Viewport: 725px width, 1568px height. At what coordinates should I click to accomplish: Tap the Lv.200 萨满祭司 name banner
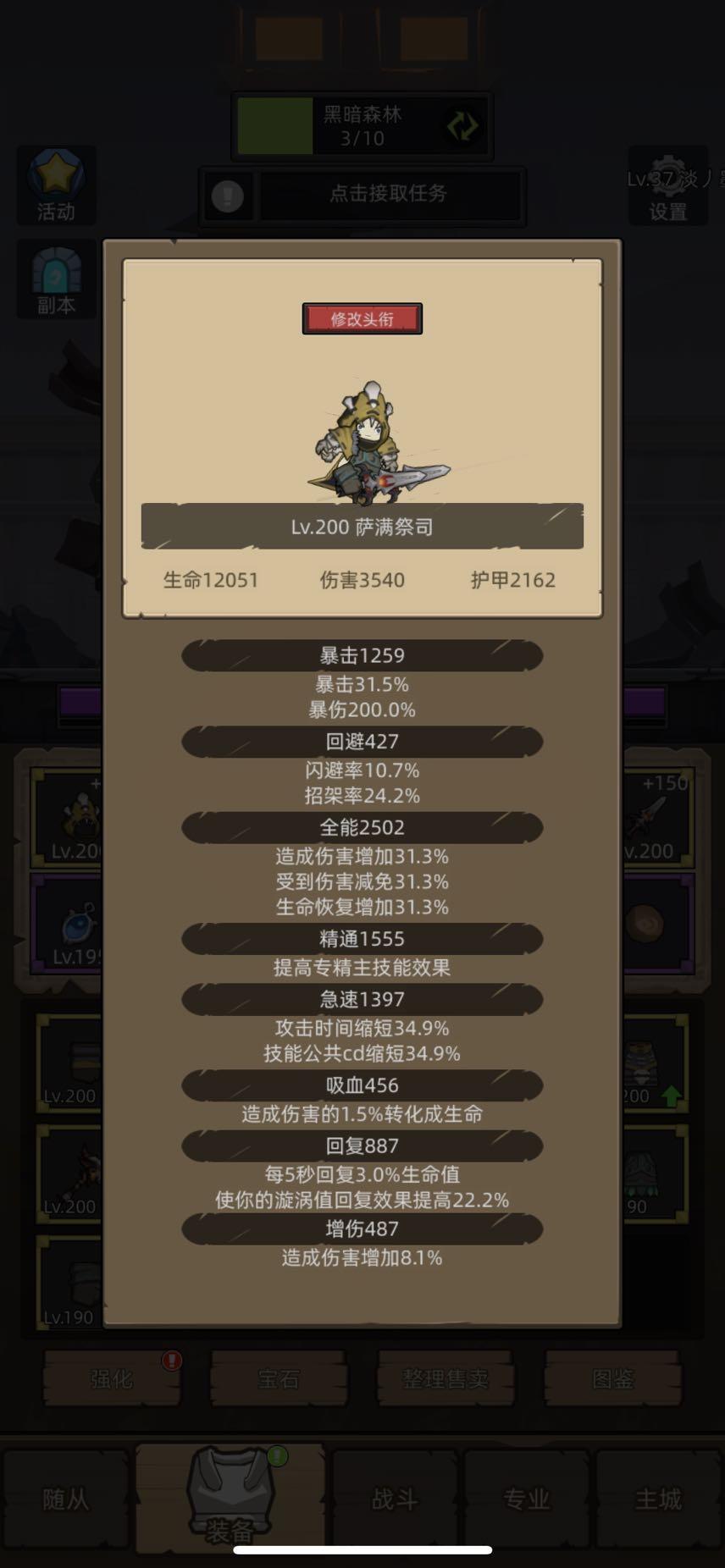(362, 526)
